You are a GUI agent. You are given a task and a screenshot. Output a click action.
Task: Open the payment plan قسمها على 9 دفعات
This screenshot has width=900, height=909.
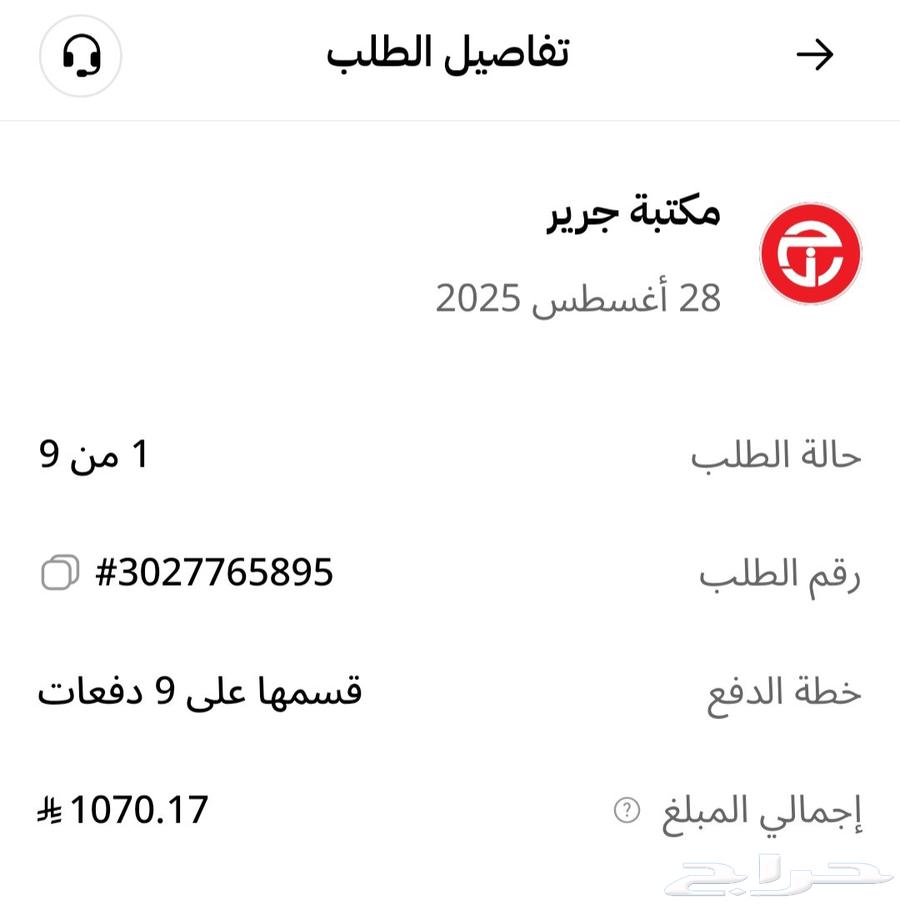point(200,688)
